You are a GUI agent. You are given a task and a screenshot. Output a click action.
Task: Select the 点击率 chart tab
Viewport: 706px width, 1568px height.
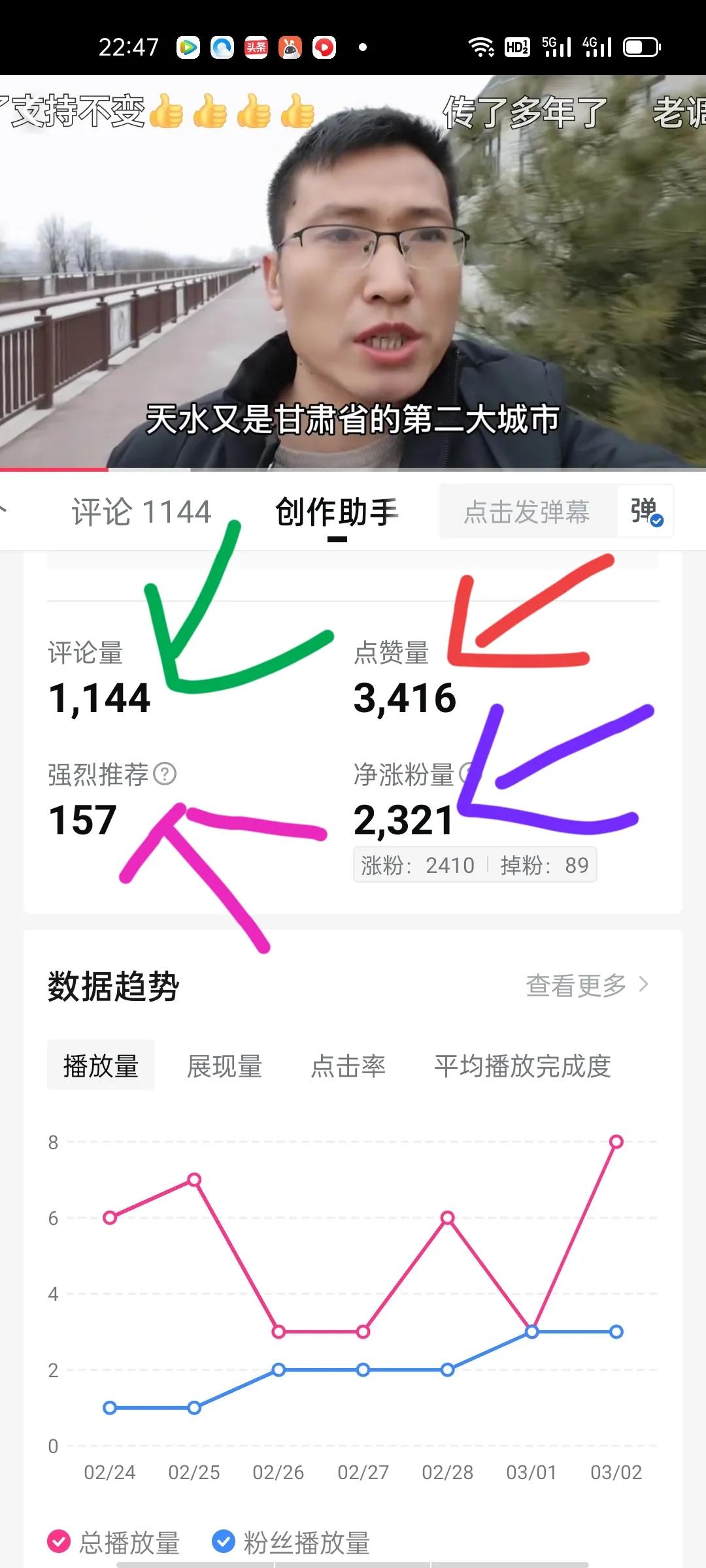pyautogui.click(x=348, y=1065)
